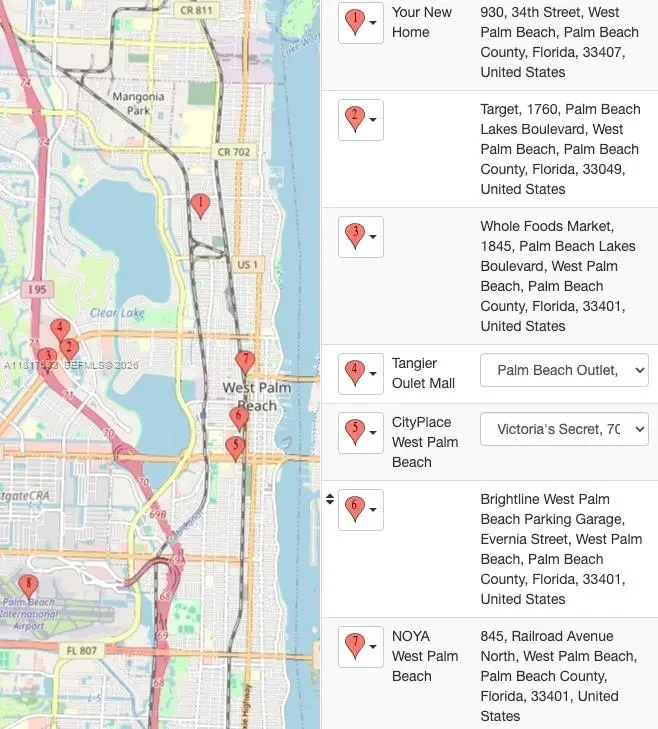
Task: Tap the reorder handle beside marker 6
Action: click(x=330, y=499)
